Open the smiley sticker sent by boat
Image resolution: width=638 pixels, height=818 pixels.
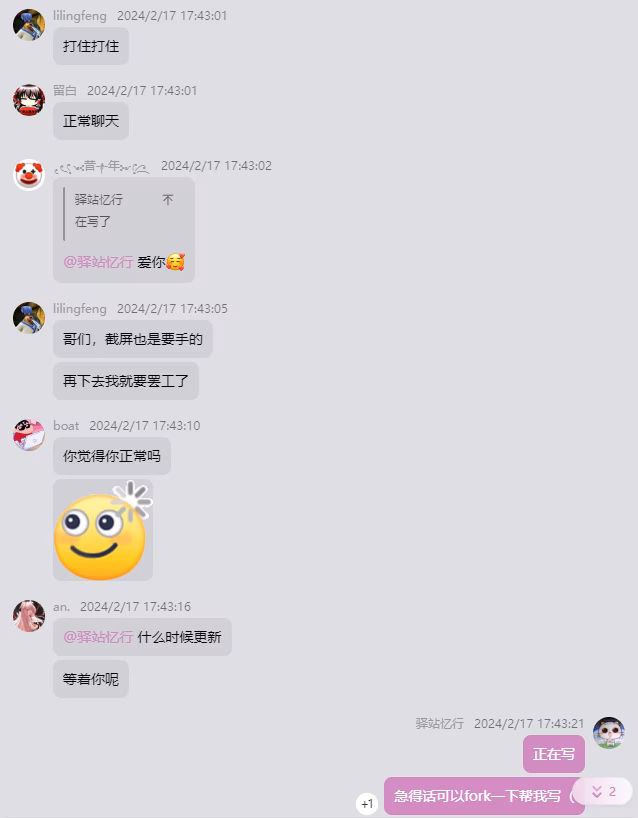coord(103,530)
